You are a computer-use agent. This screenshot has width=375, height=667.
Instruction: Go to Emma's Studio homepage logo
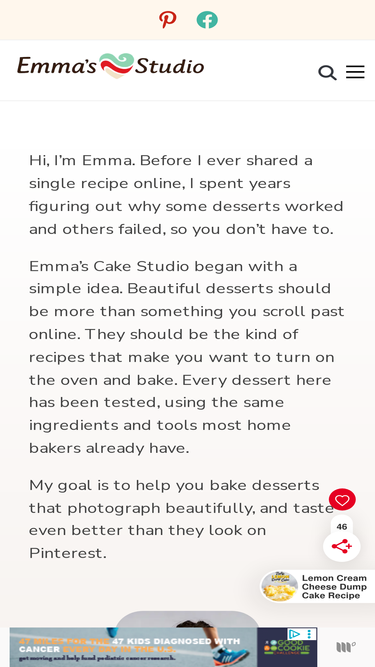coord(111,66)
